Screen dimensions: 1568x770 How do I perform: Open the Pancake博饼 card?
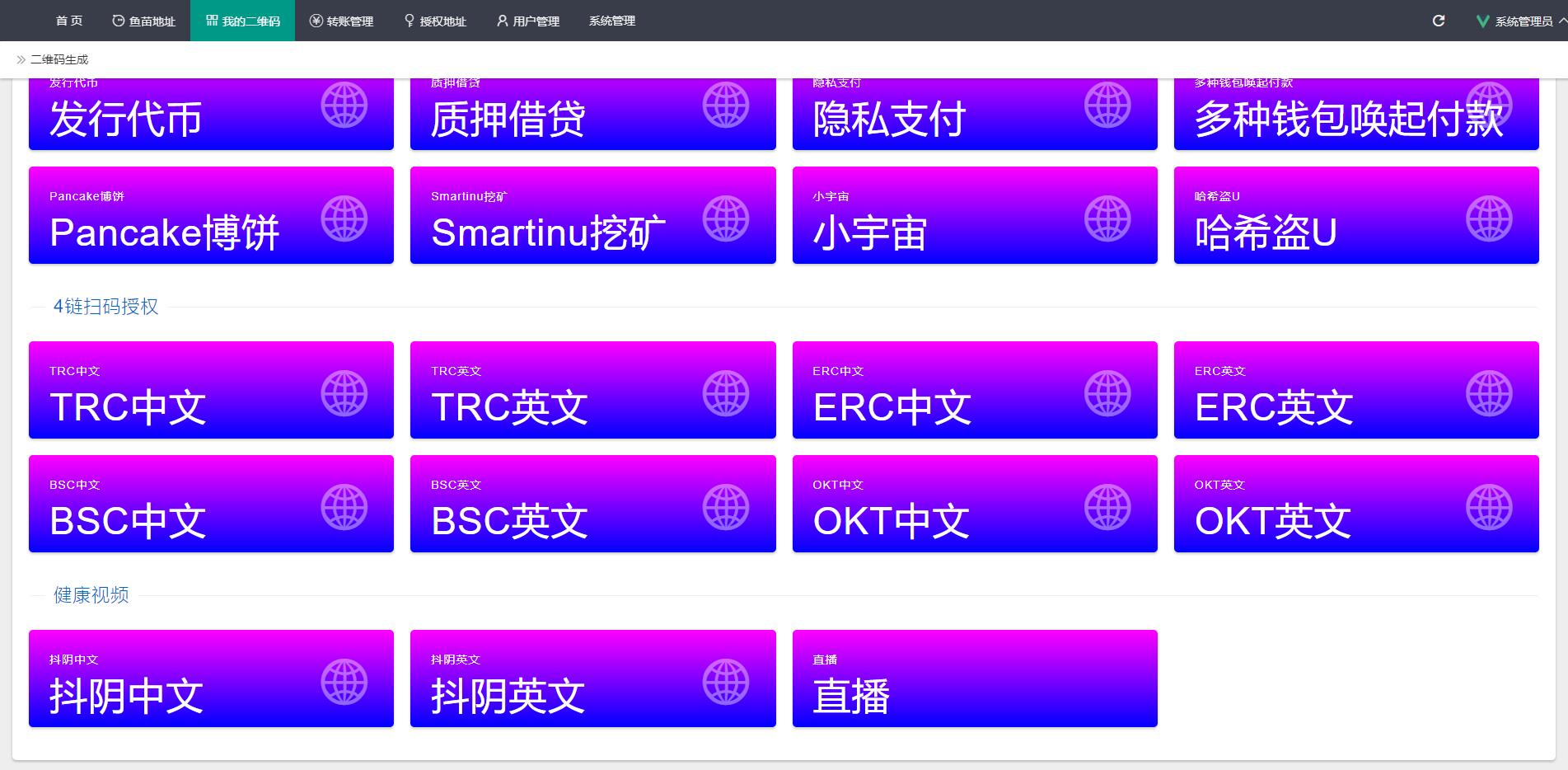pos(211,215)
